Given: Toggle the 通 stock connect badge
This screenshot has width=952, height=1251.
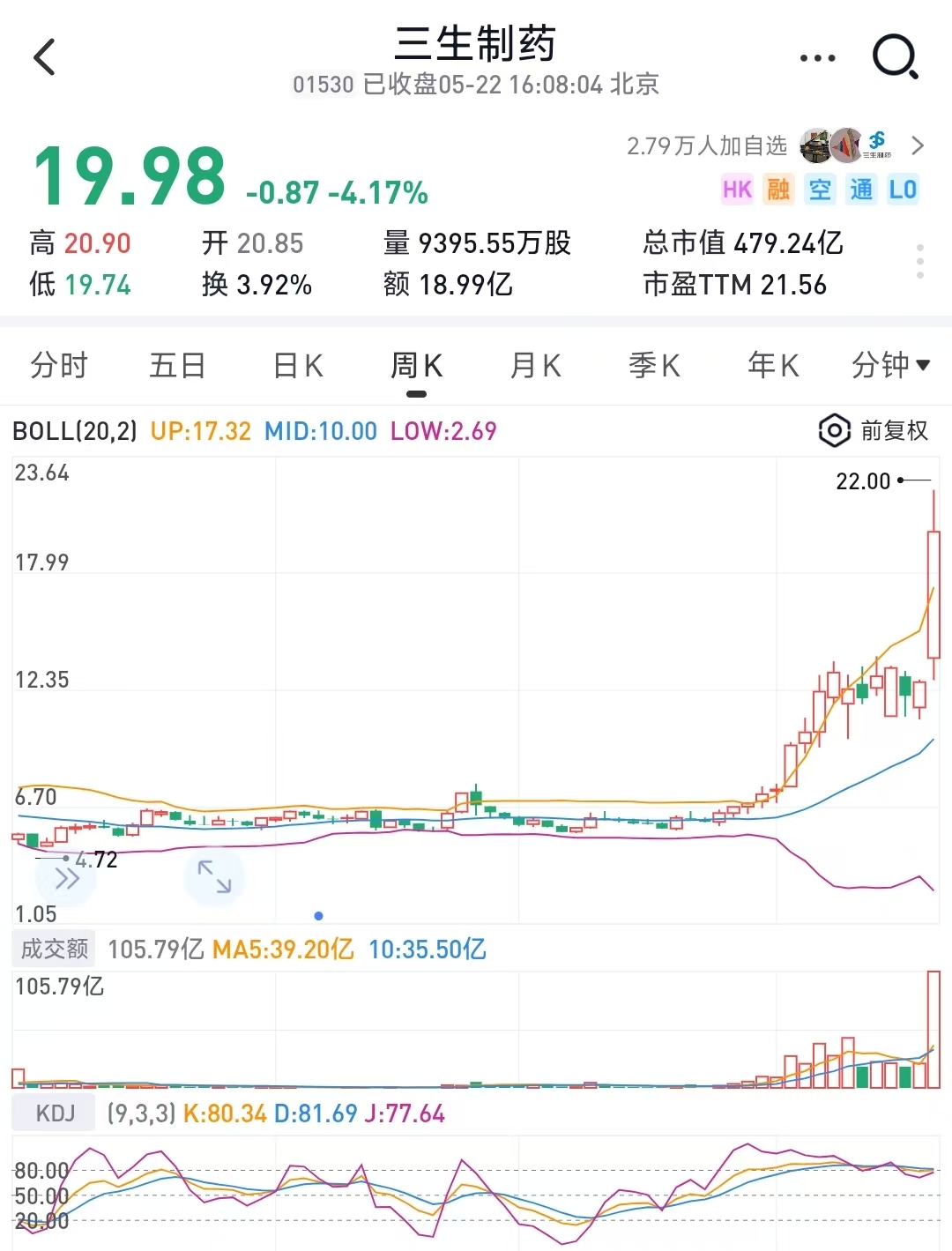Looking at the screenshot, I should [x=861, y=189].
